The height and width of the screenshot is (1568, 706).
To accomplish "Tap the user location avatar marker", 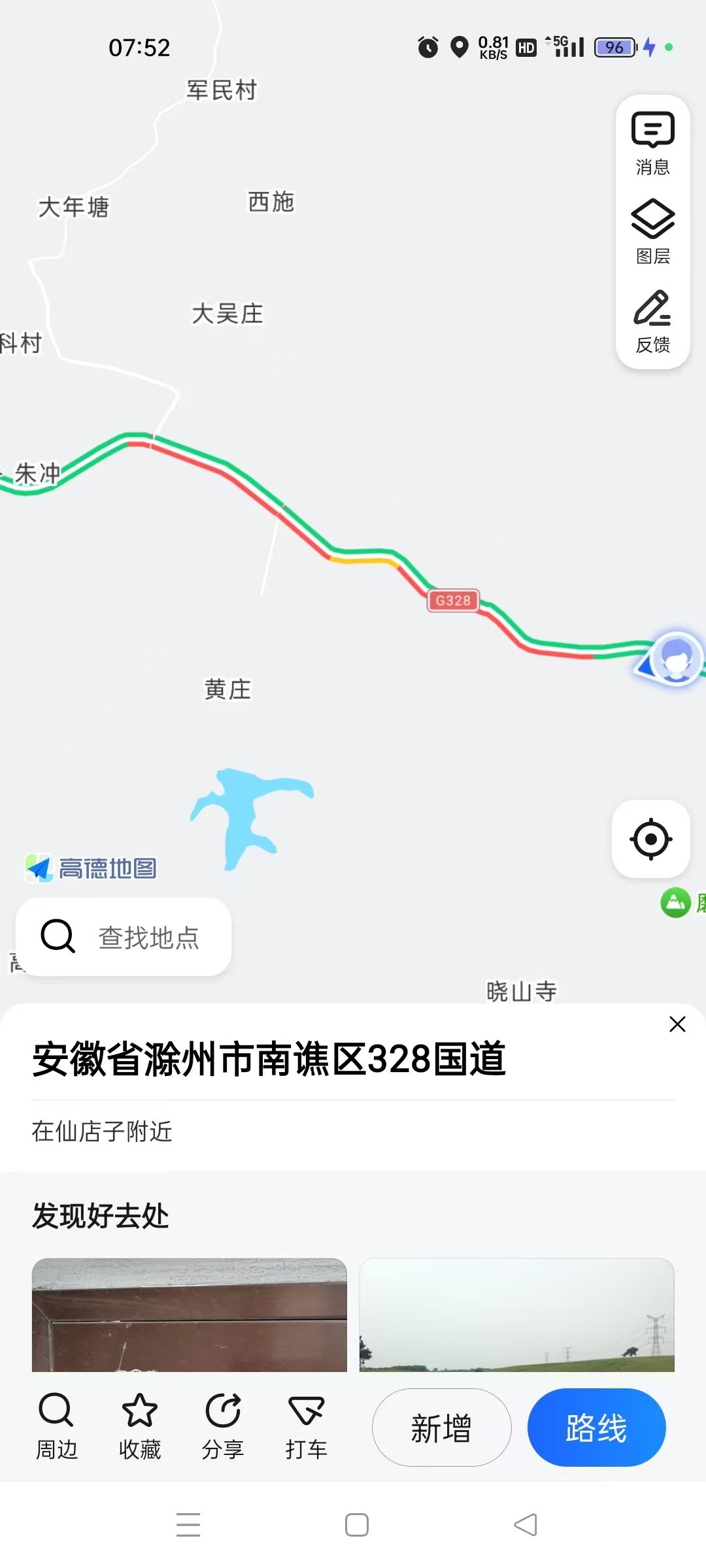I will (x=676, y=658).
